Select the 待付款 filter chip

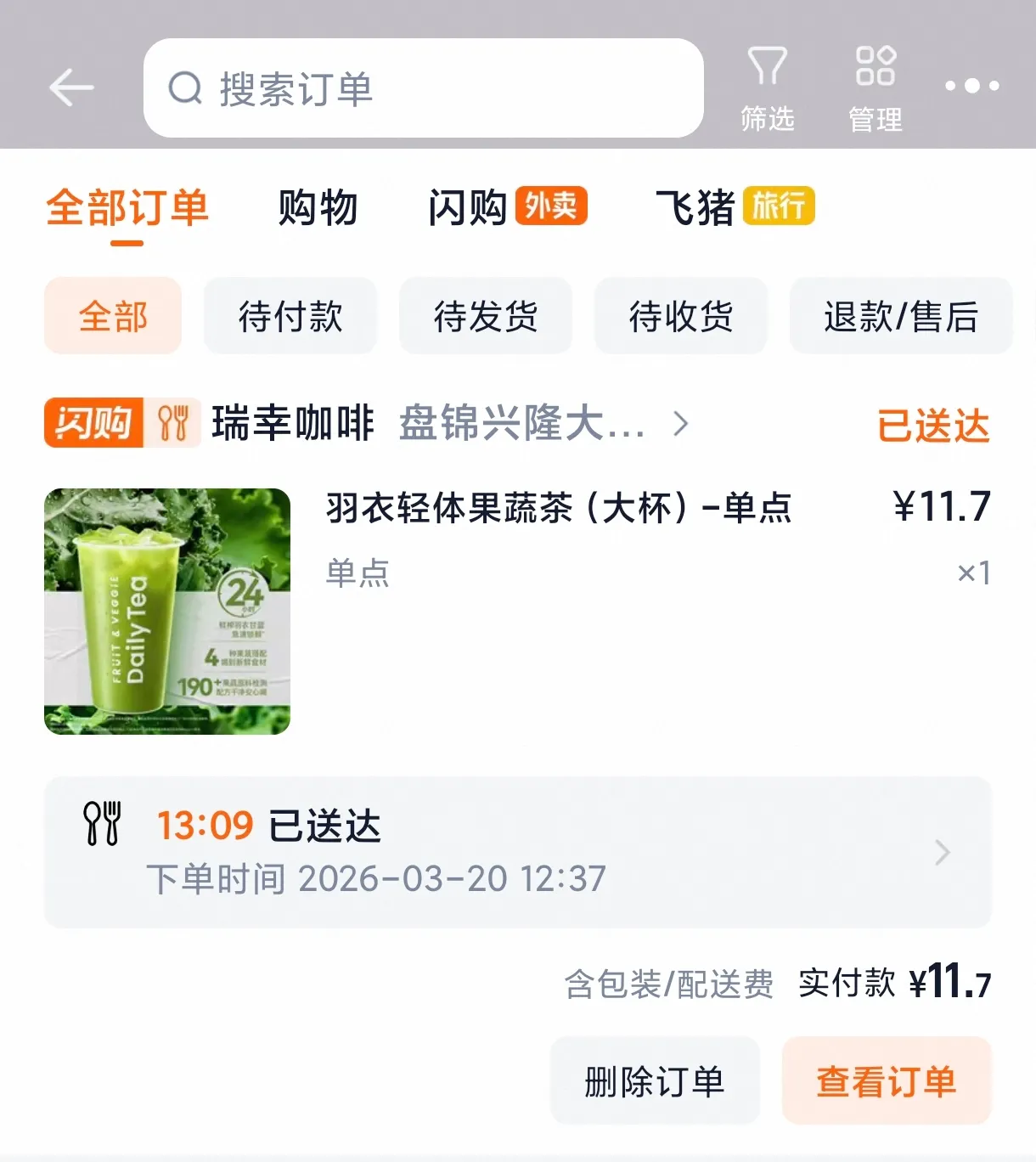(x=290, y=316)
